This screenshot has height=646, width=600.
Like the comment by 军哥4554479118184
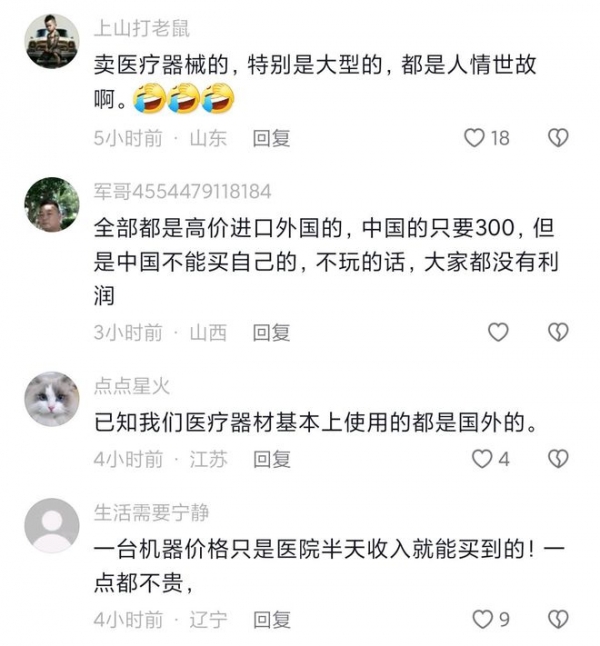point(497,332)
